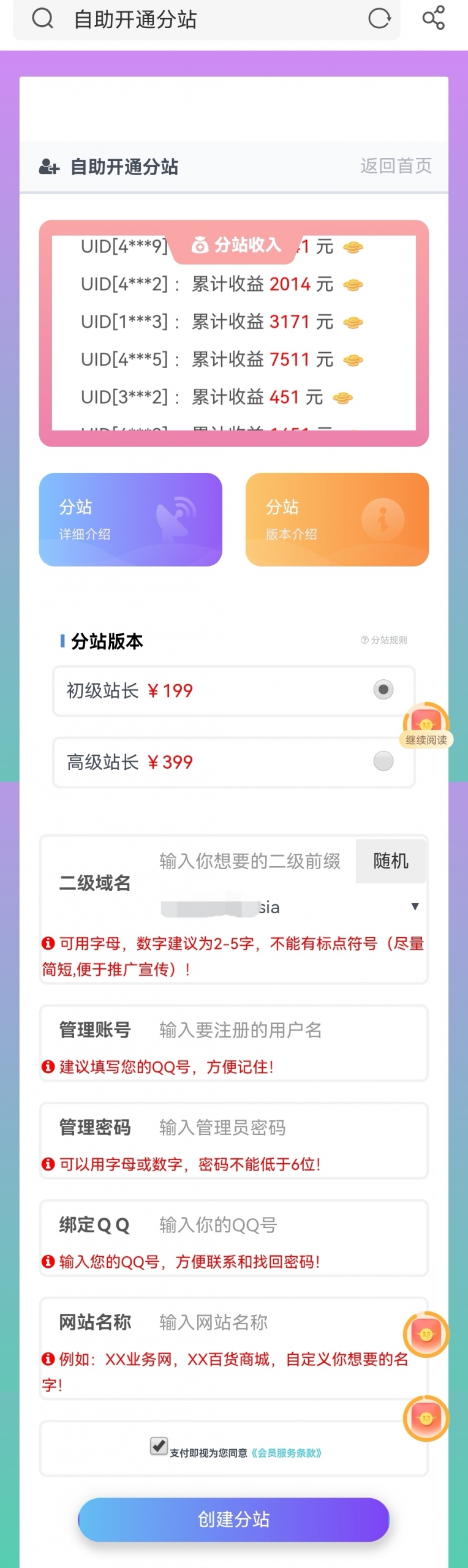Screen dimensions: 468x1568
Task: Open 分站 详细介绍 card
Action: 130,519
